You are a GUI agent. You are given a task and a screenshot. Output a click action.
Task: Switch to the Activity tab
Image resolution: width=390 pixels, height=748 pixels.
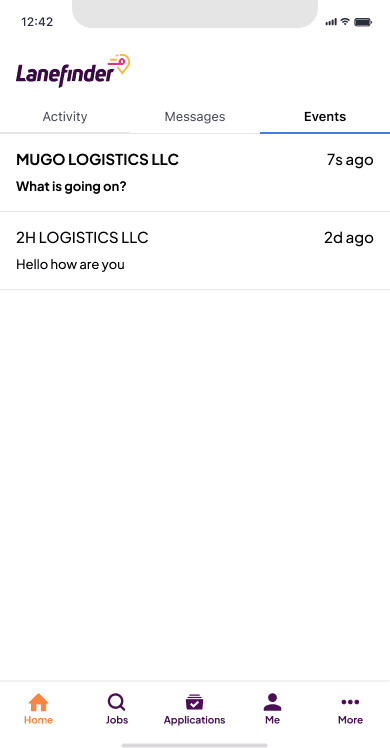65,117
